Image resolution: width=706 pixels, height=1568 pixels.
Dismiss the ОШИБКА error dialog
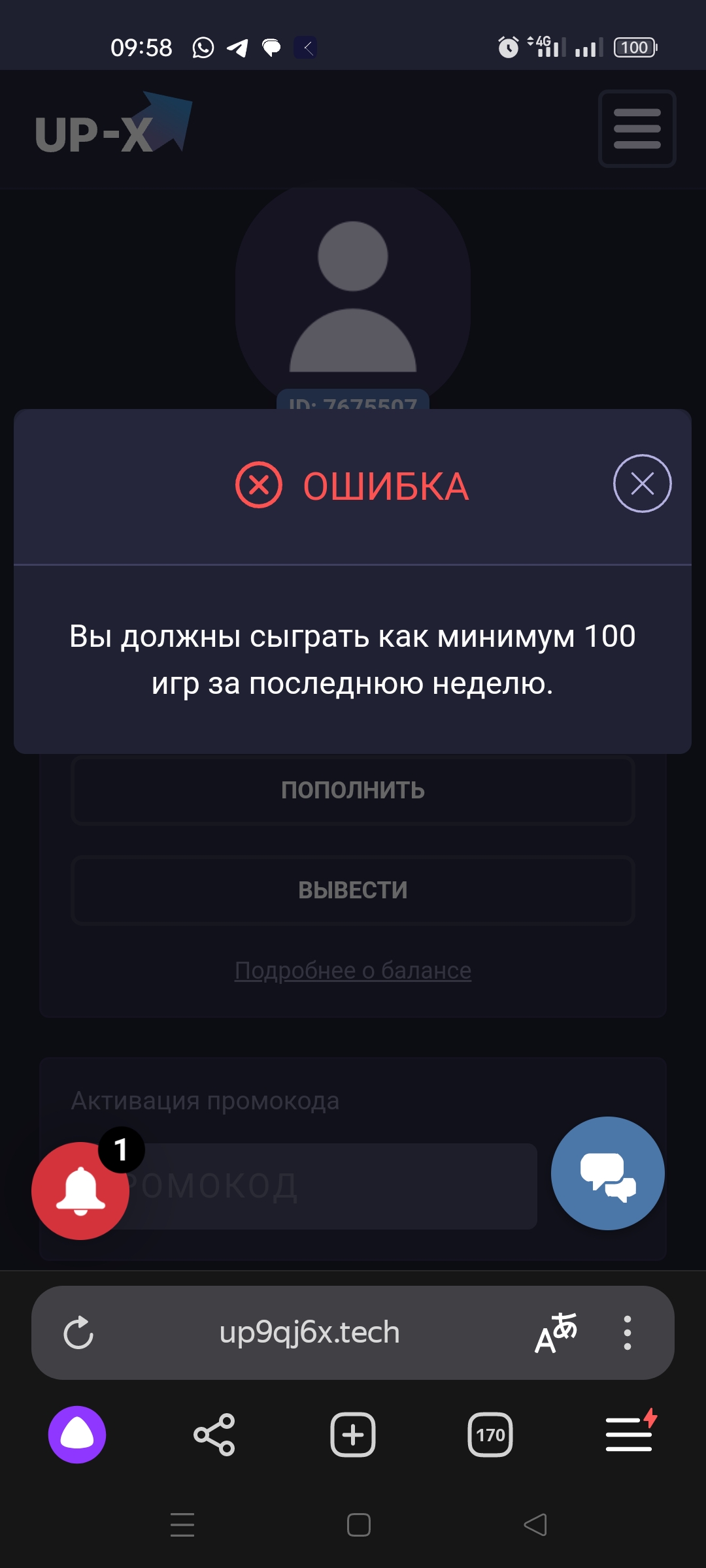pos(641,483)
